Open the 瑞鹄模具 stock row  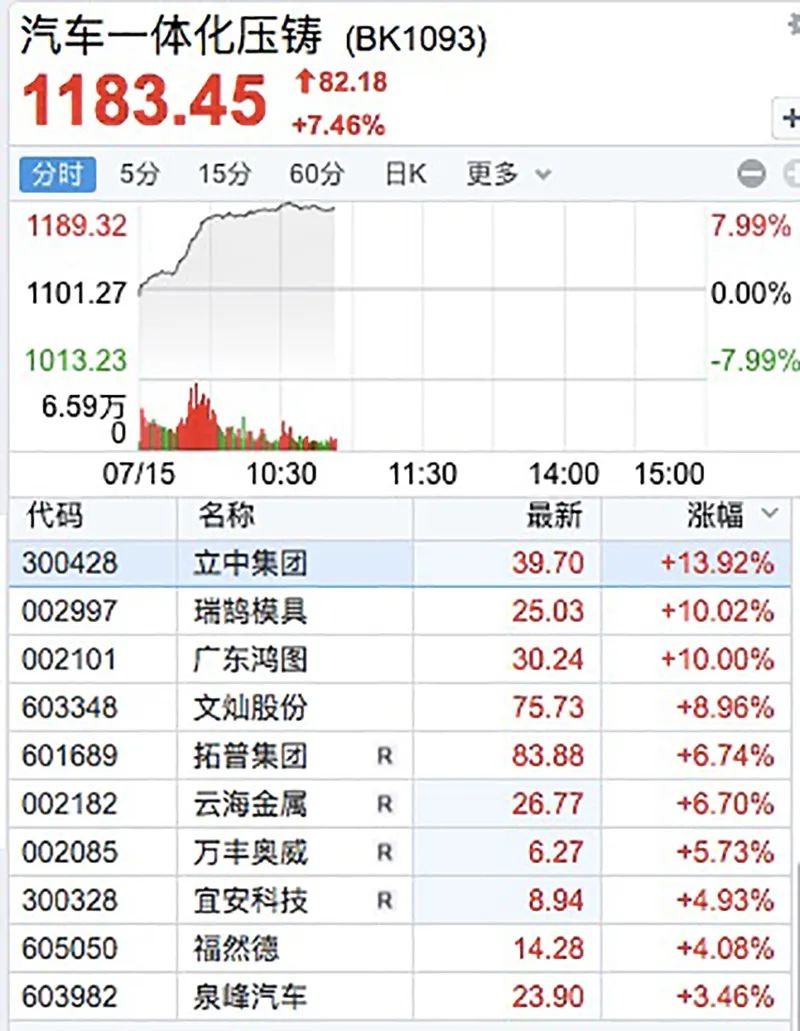point(250,611)
